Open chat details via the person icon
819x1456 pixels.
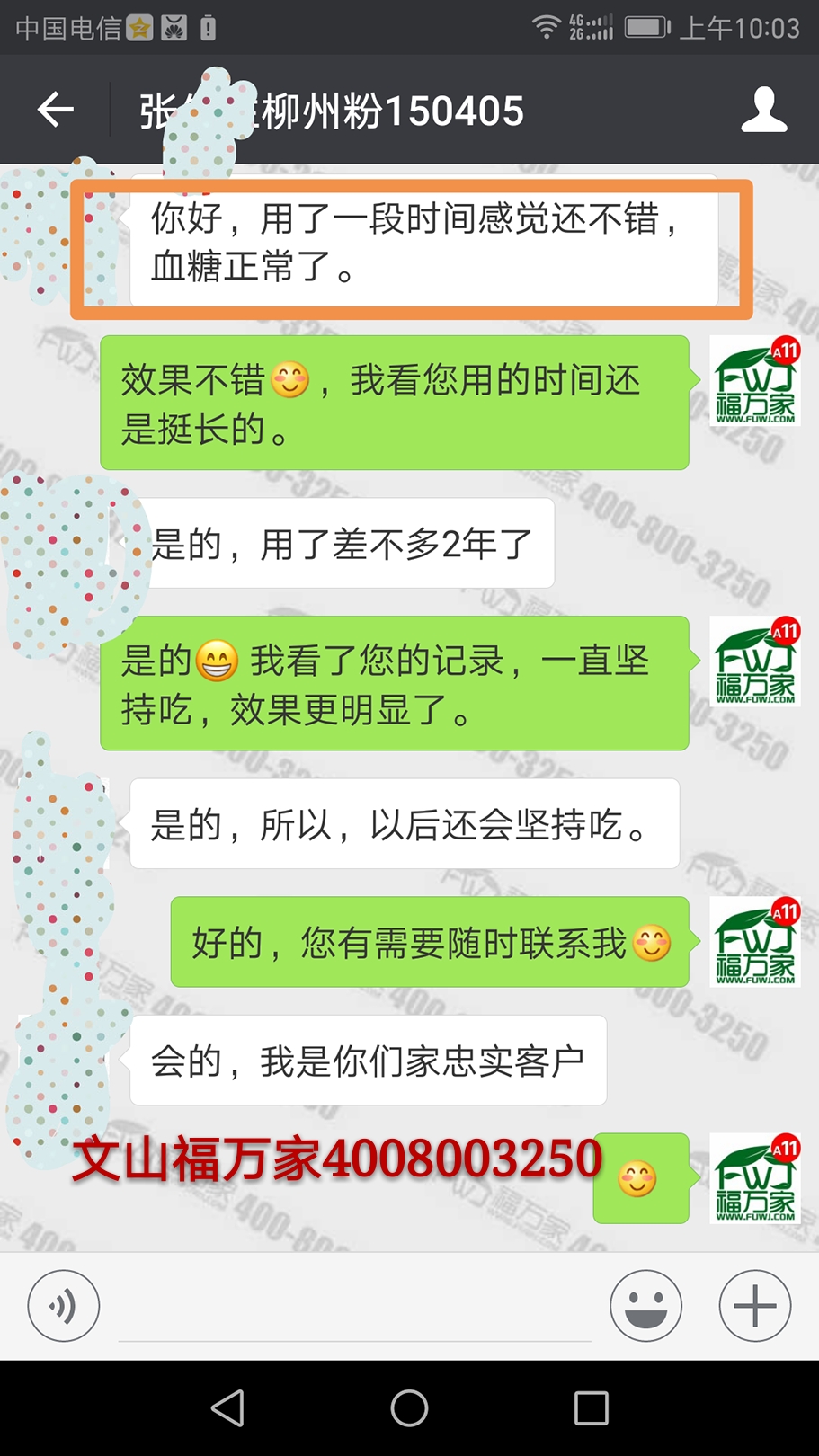(763, 110)
